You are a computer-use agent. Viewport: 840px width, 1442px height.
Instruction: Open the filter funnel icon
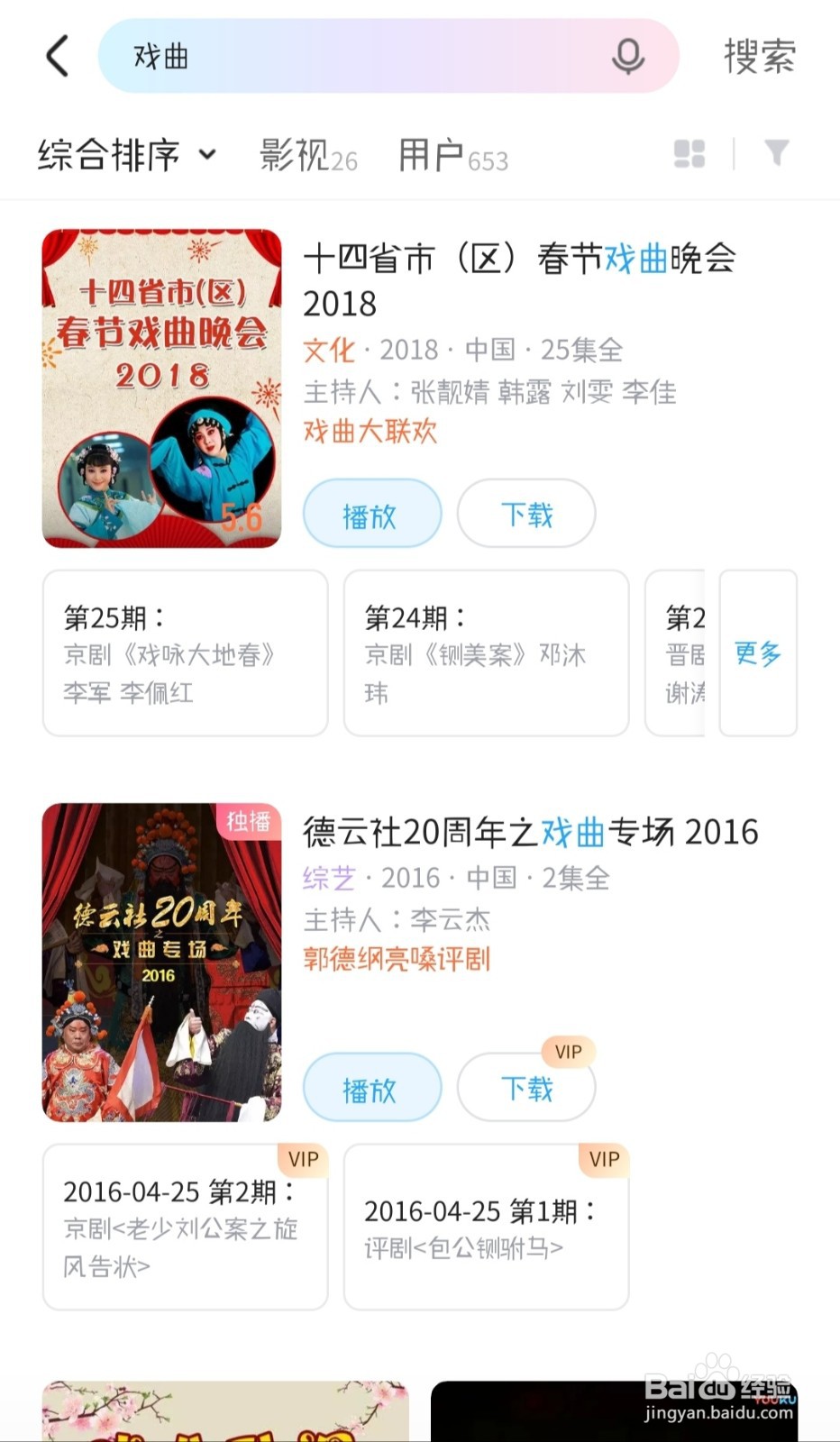(776, 153)
